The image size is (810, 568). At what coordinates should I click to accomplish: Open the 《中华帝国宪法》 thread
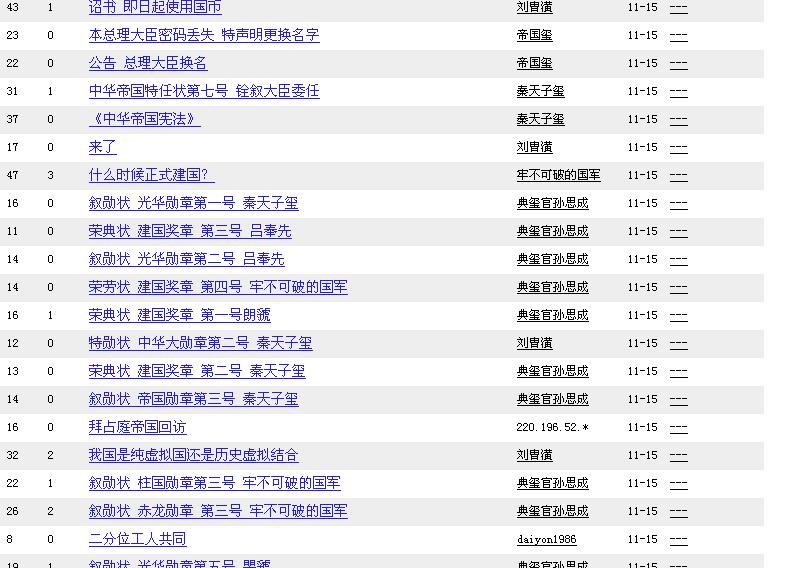tap(145, 119)
